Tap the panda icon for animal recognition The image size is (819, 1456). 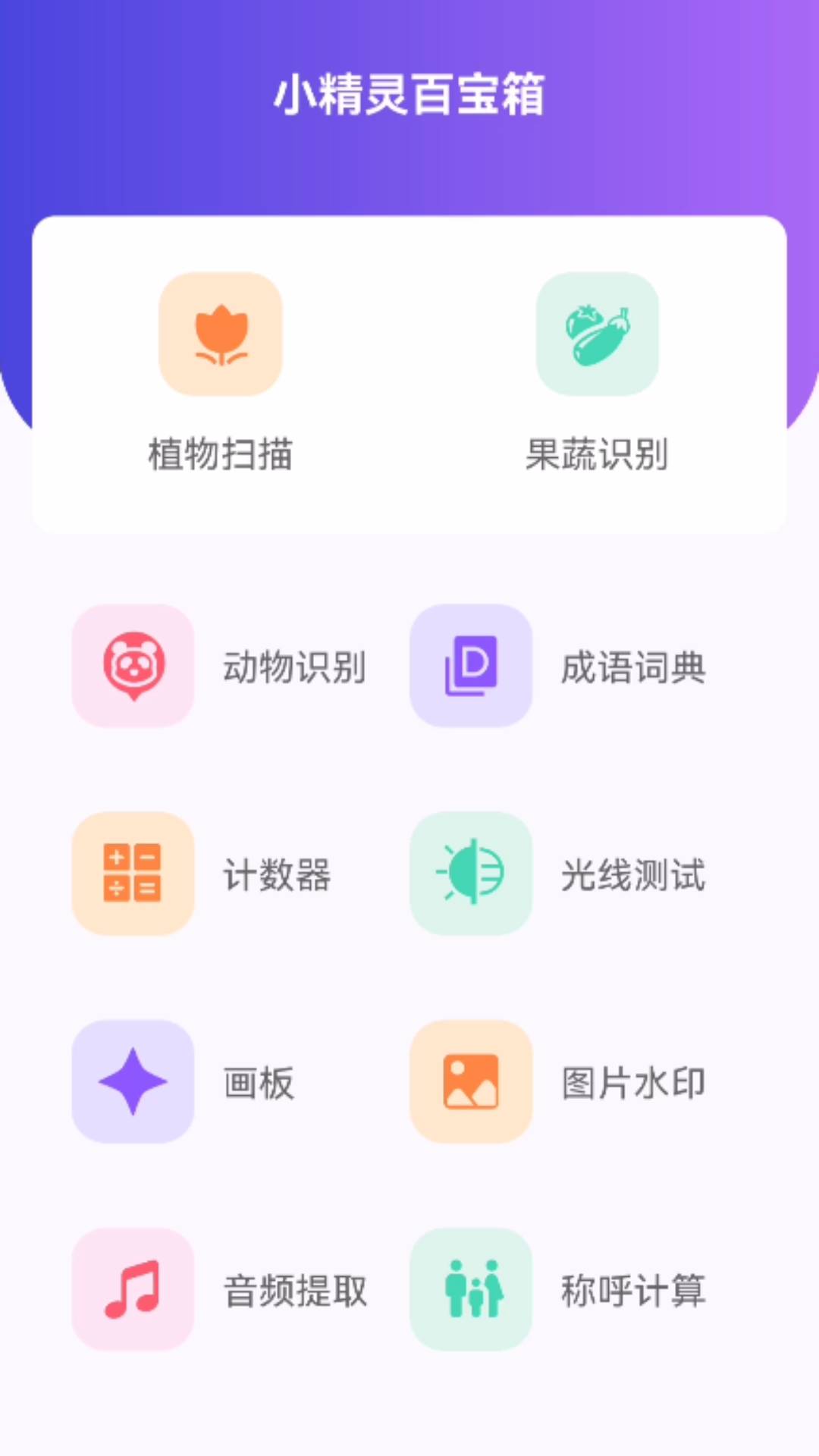(x=133, y=667)
